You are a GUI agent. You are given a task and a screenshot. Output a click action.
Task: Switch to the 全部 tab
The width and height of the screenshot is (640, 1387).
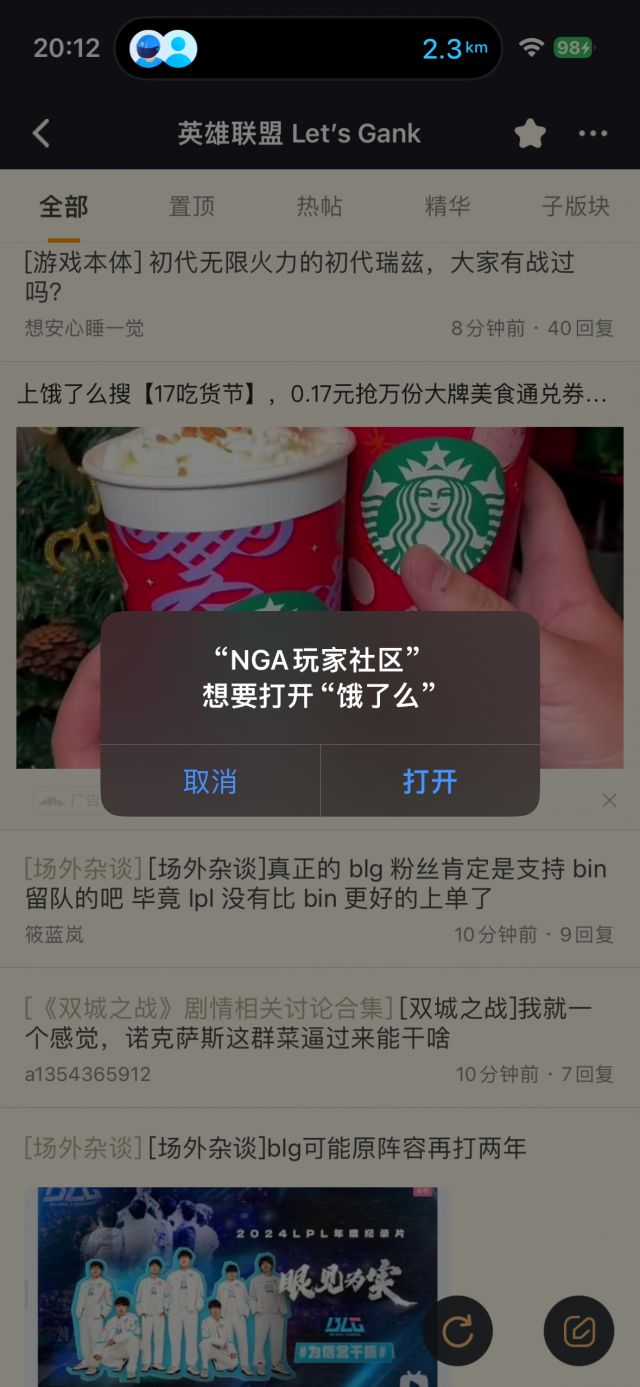[64, 206]
